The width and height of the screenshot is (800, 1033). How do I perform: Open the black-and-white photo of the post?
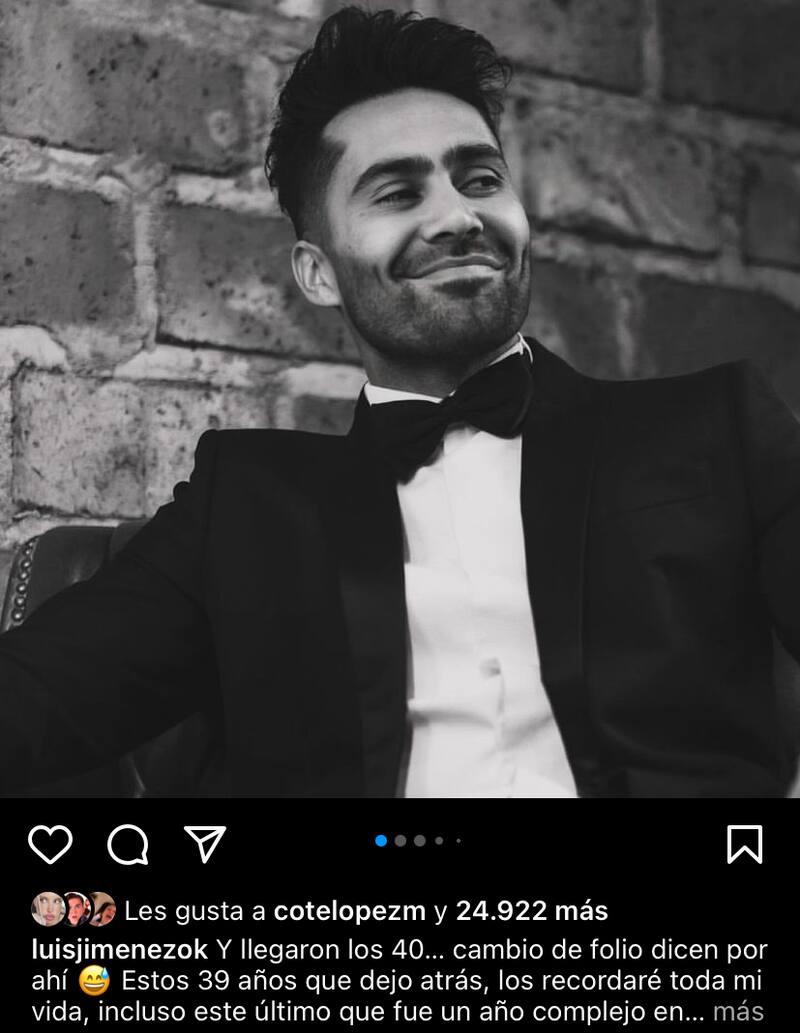coord(400,400)
